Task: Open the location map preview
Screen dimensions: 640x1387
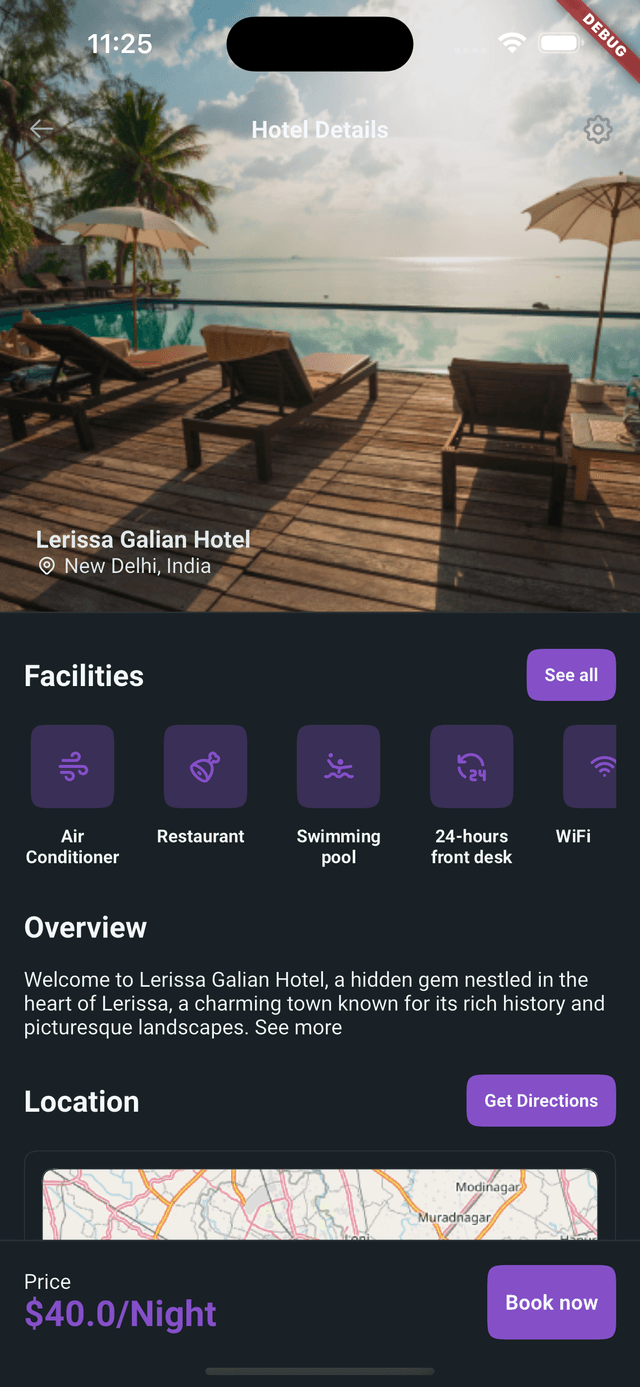Action: 320,1205
